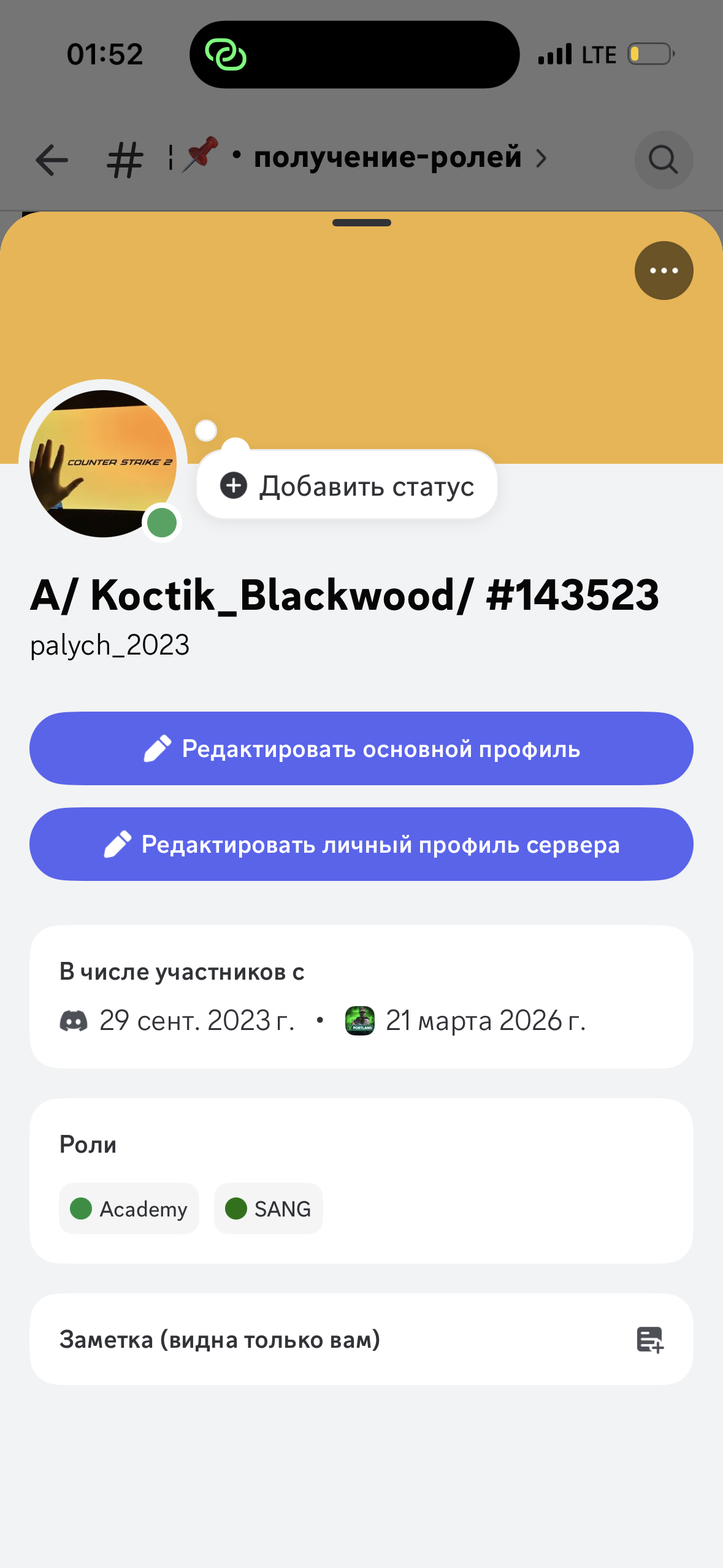
Task: Tap Редактировать основной профиль
Action: [361, 748]
